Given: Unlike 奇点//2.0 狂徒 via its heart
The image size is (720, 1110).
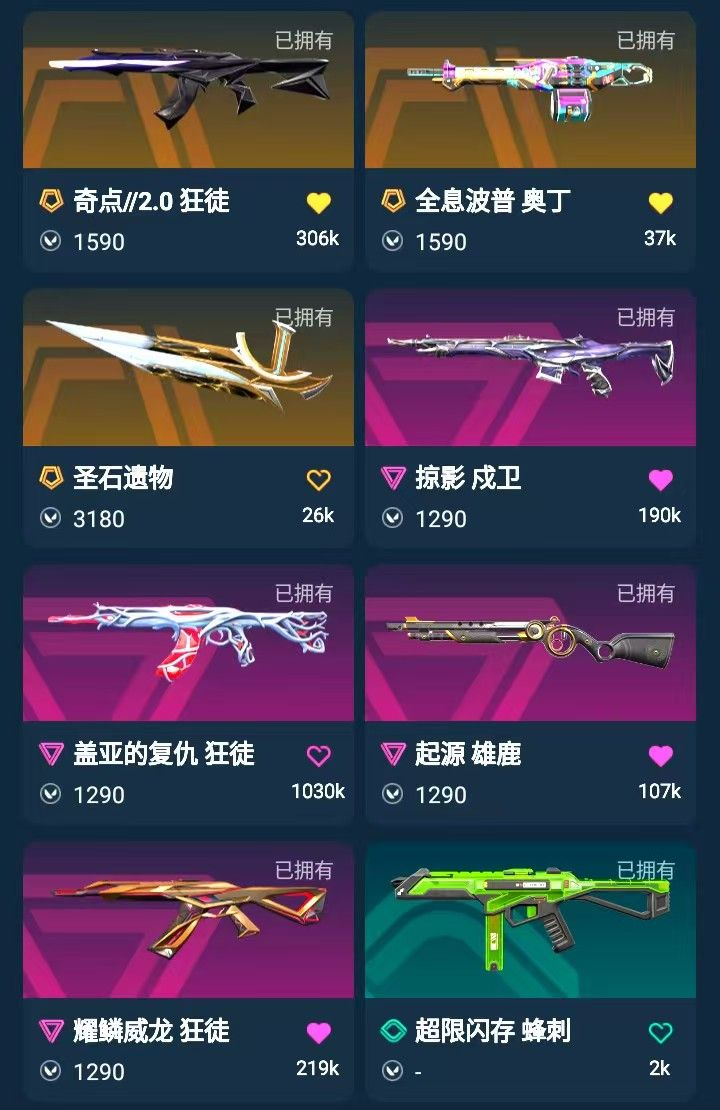Looking at the screenshot, I should click(x=319, y=203).
